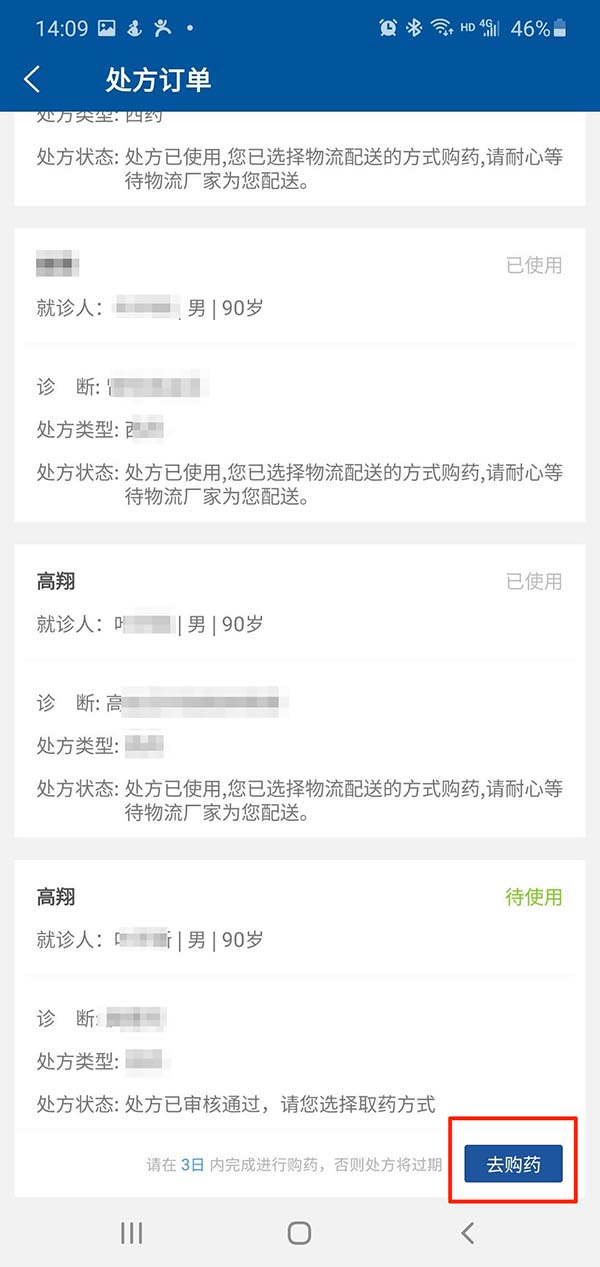
Task: Tap the 去购药 button
Action: [x=513, y=1164]
